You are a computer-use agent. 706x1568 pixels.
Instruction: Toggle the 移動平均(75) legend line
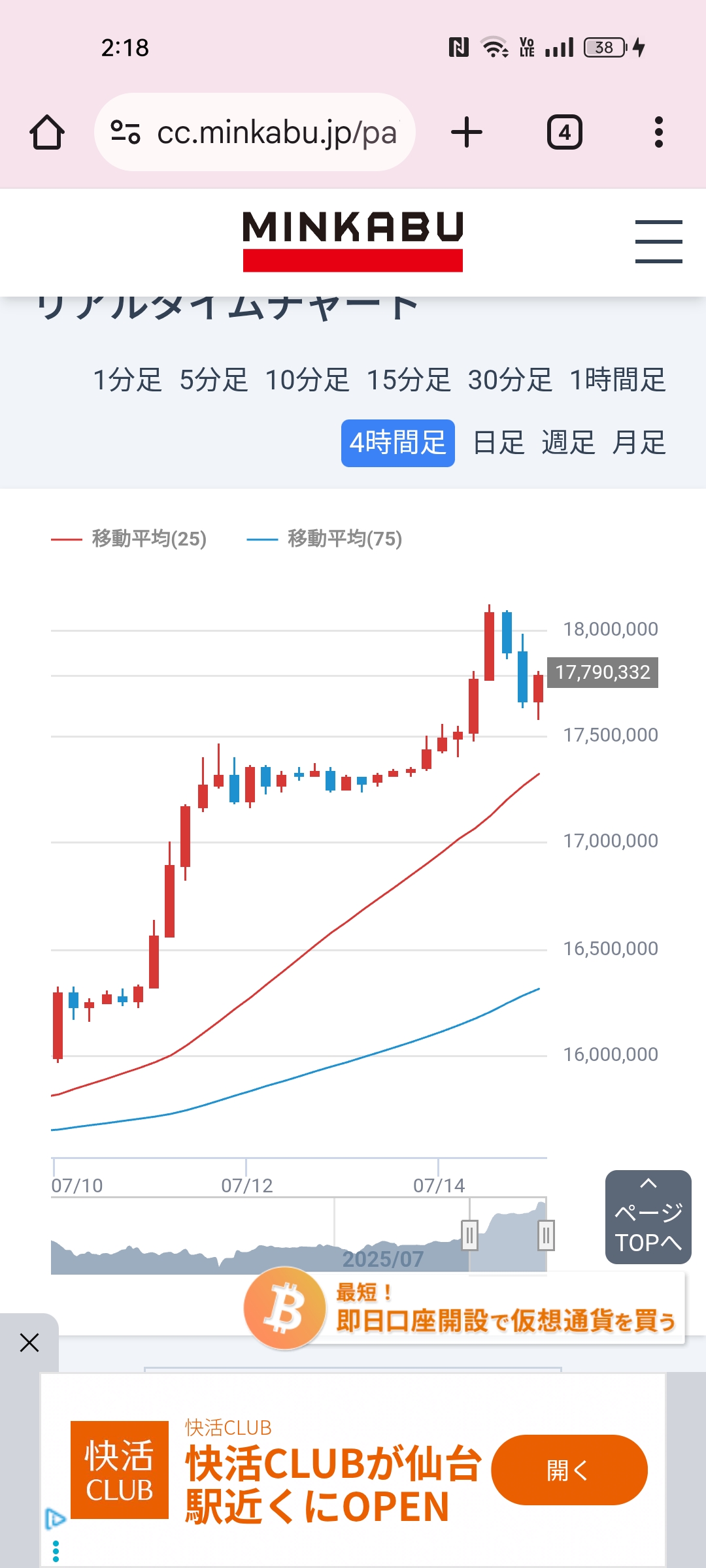coord(324,539)
